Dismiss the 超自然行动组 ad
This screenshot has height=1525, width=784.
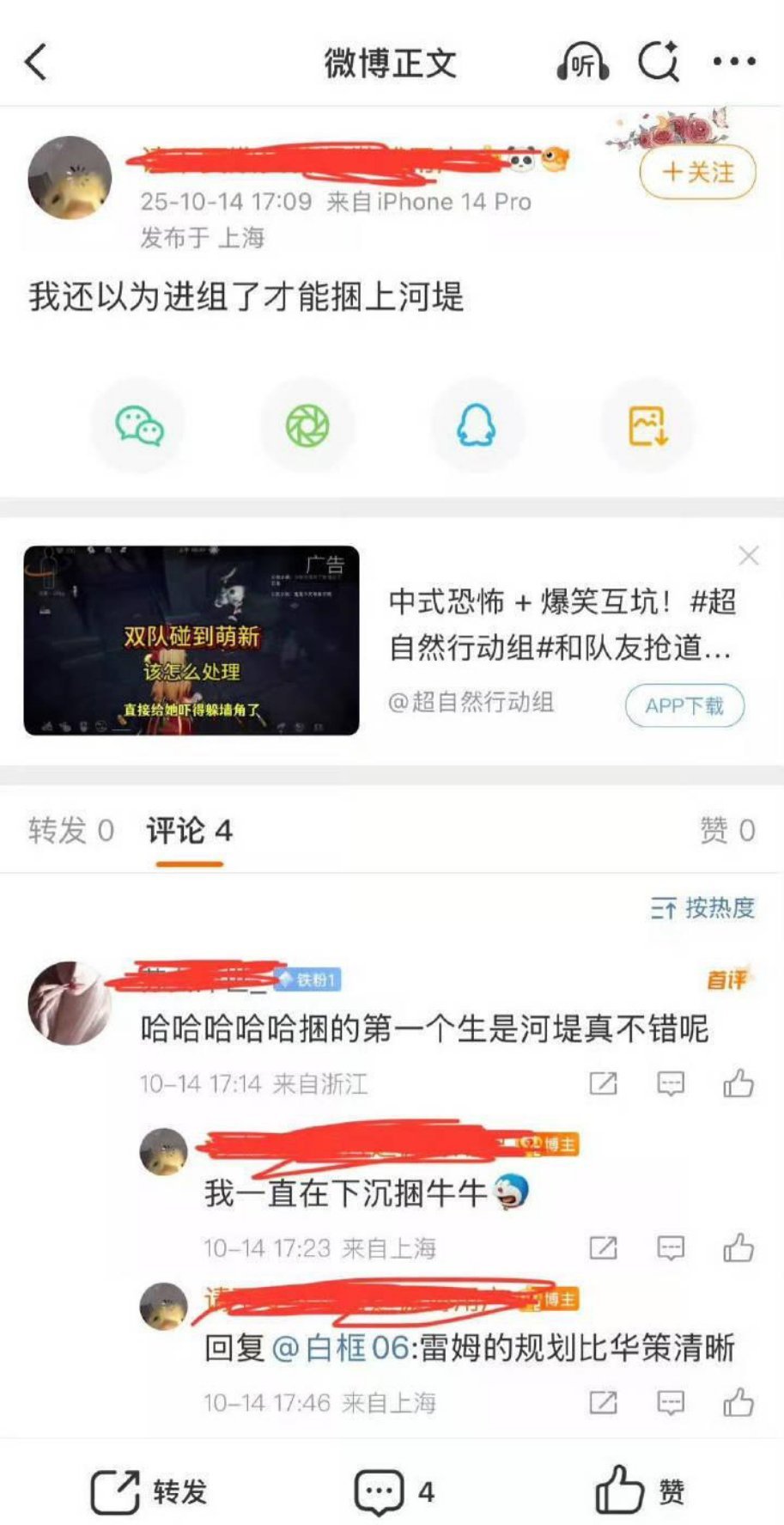[x=749, y=556]
